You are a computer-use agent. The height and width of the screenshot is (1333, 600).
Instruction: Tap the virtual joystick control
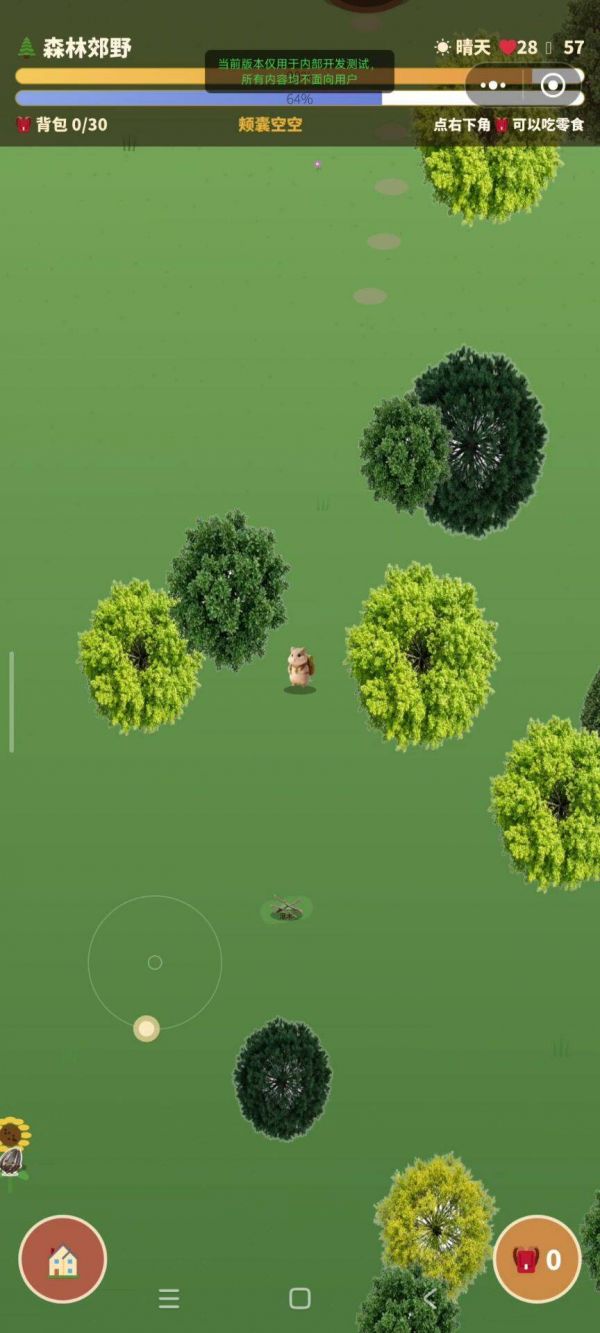(x=155, y=962)
